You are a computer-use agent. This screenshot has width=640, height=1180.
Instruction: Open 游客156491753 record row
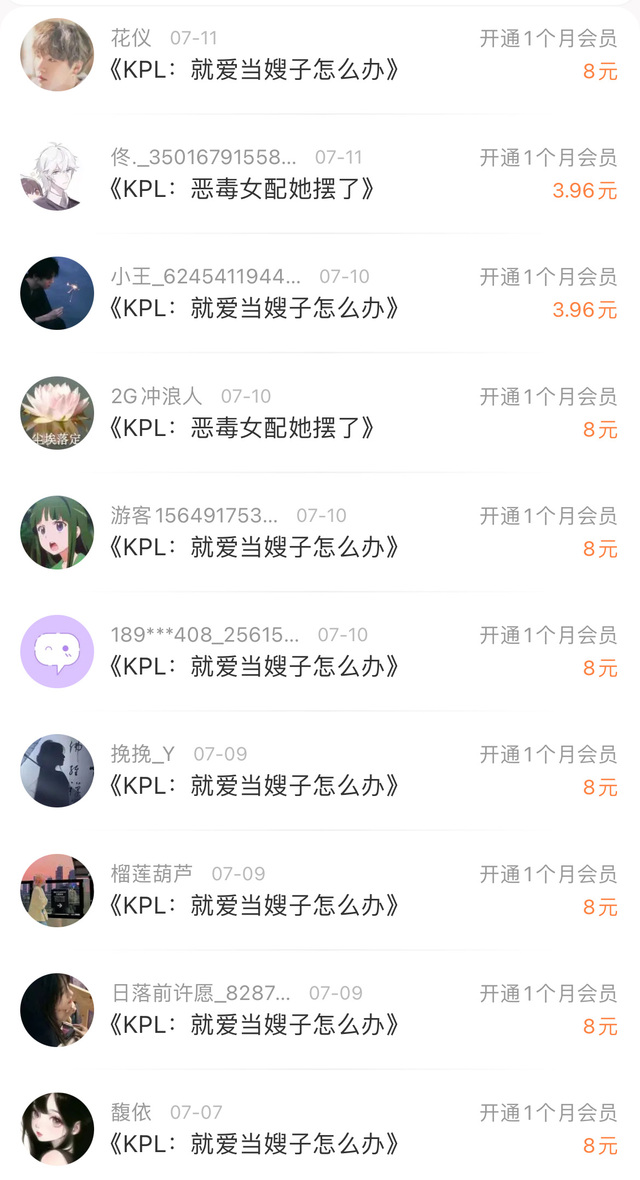coord(320,532)
